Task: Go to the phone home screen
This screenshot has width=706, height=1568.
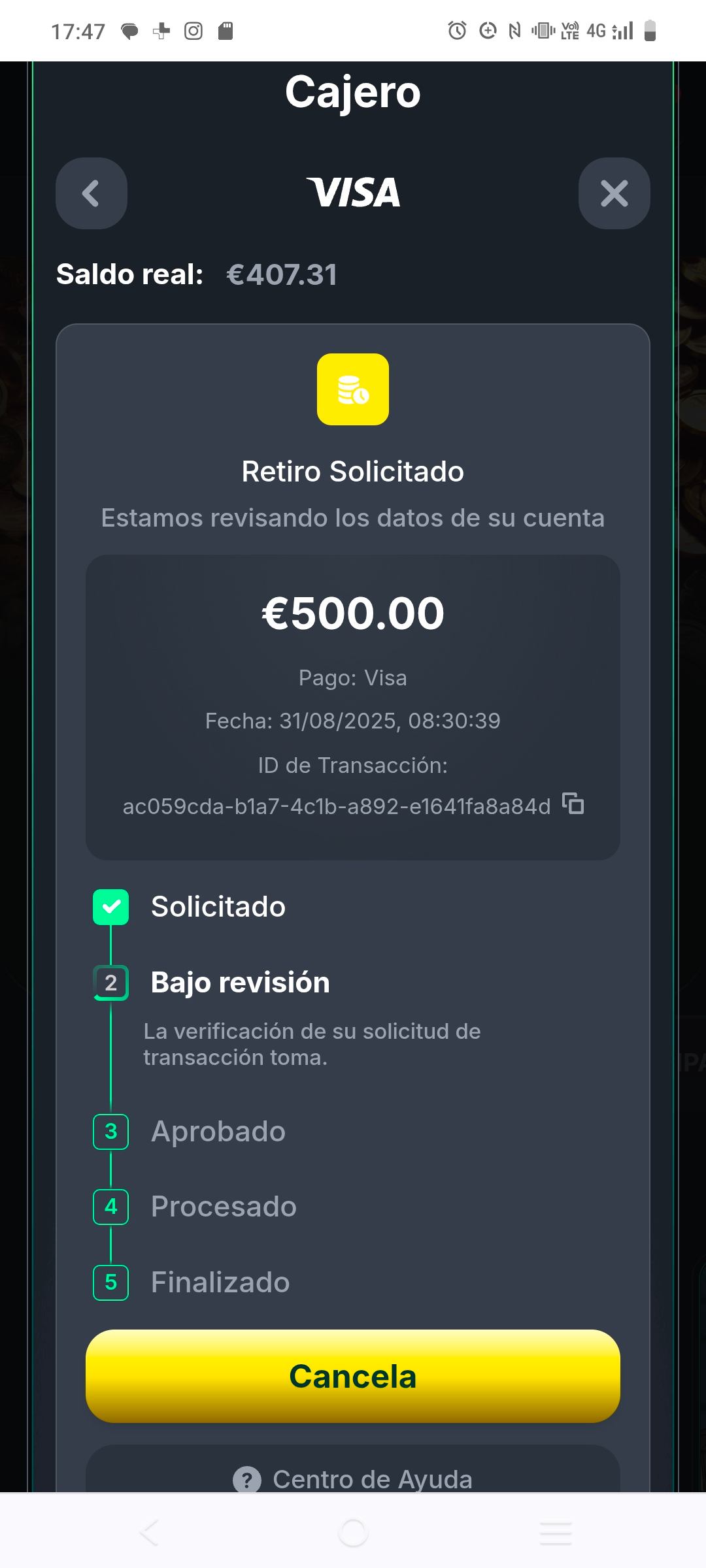Action: [353, 1533]
